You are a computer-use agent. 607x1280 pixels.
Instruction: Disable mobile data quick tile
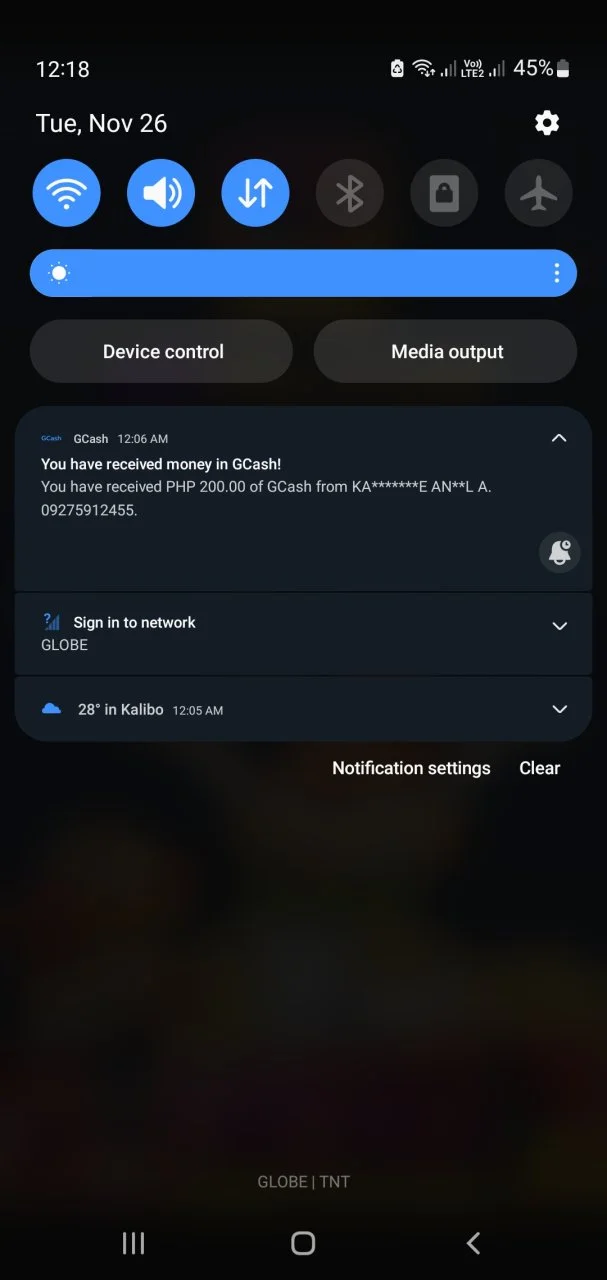(255, 193)
